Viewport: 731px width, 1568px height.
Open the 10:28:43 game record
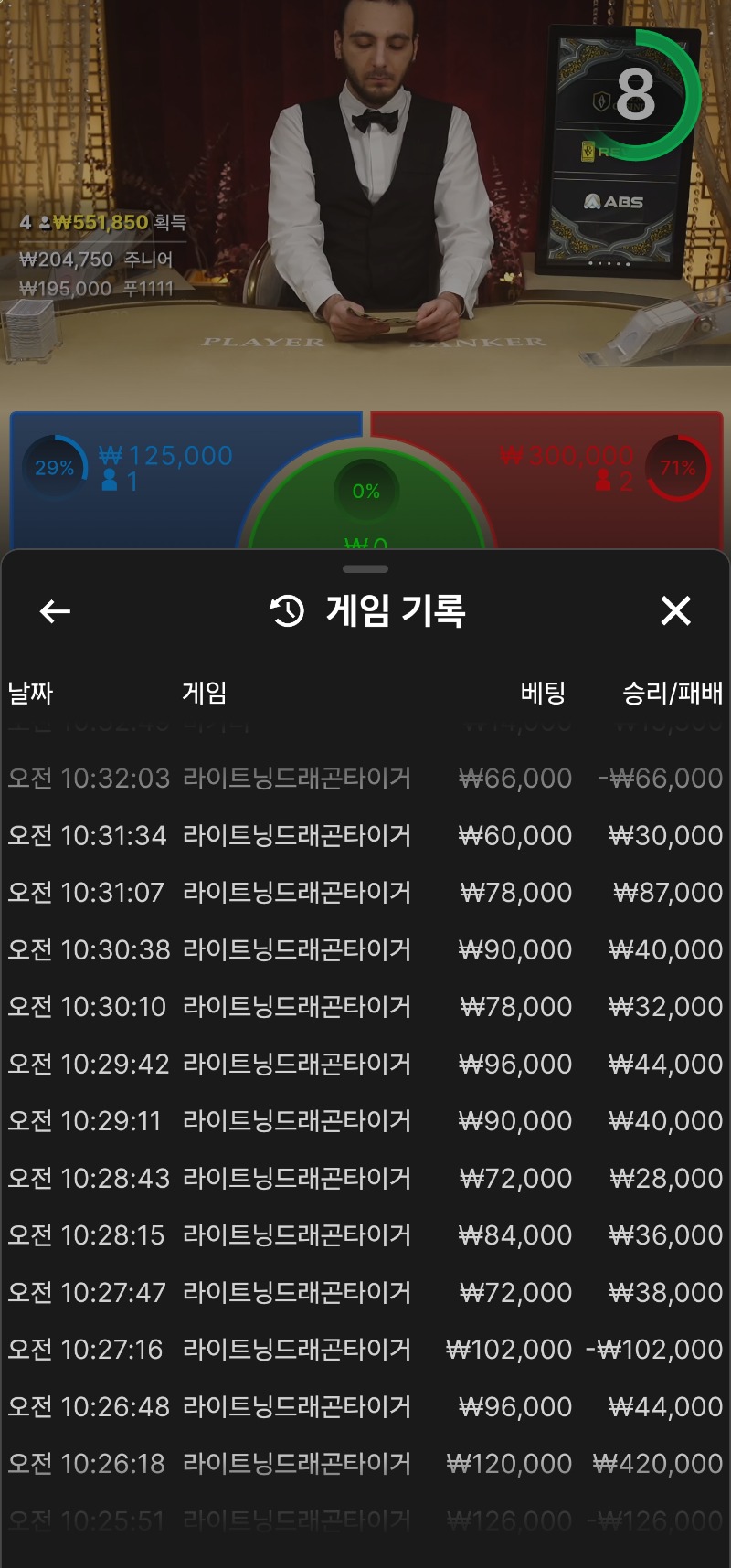[365, 1178]
